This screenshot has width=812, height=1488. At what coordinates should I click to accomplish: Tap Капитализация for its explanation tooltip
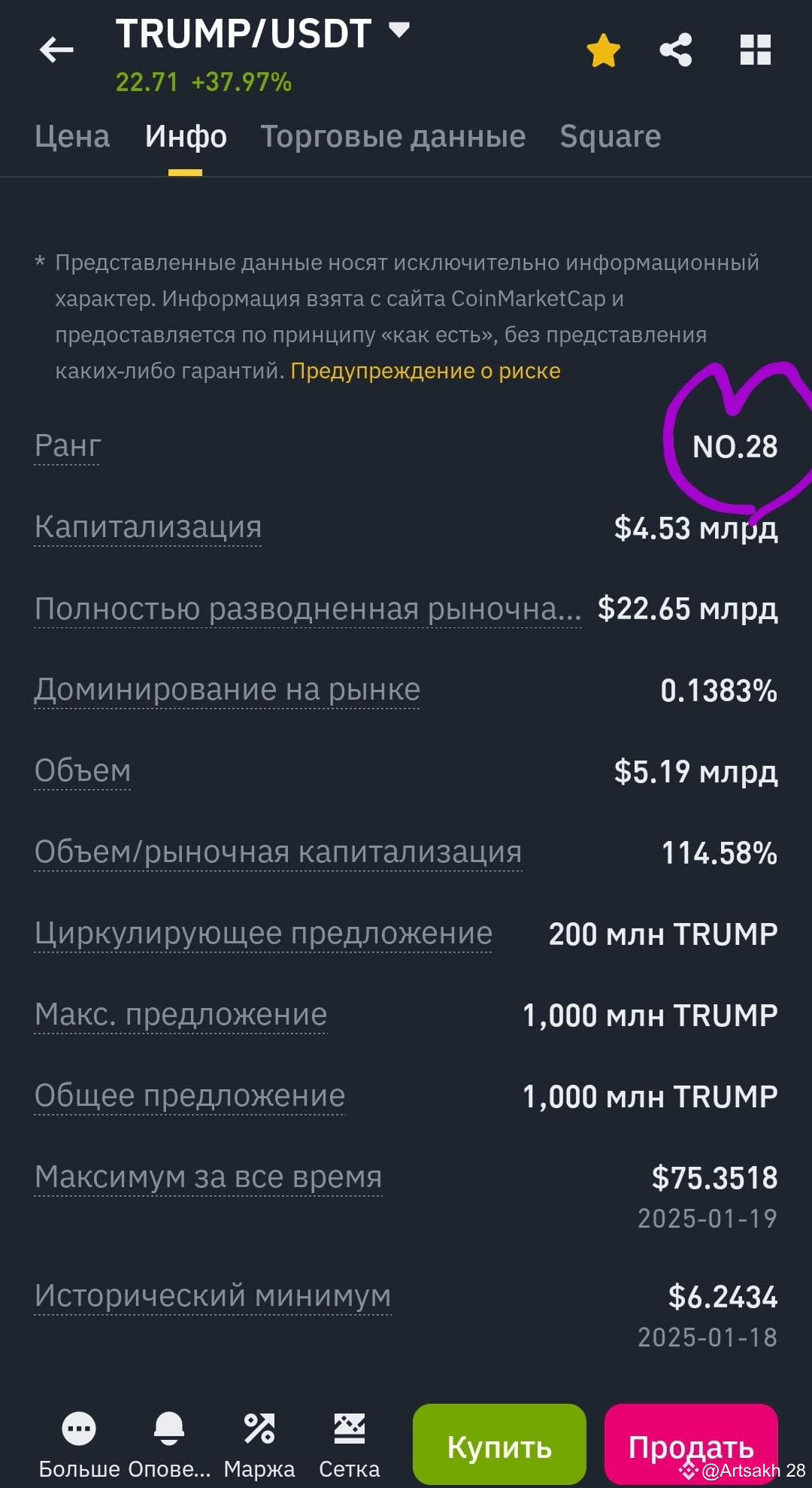147,527
